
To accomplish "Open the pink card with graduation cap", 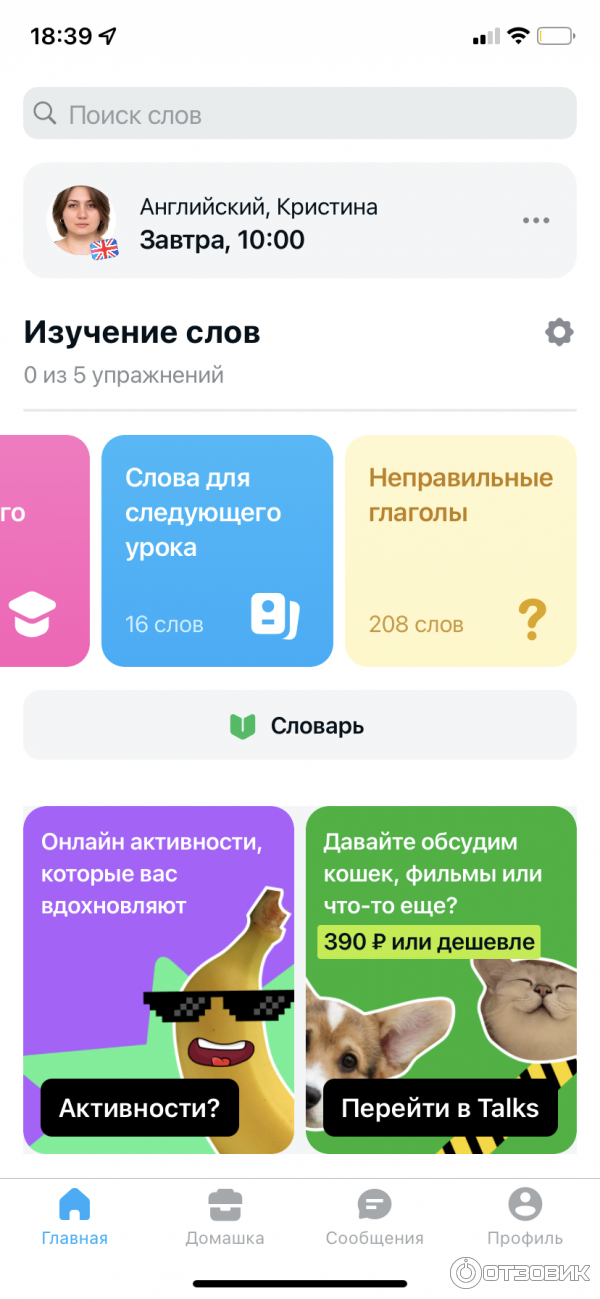I will 45,550.
